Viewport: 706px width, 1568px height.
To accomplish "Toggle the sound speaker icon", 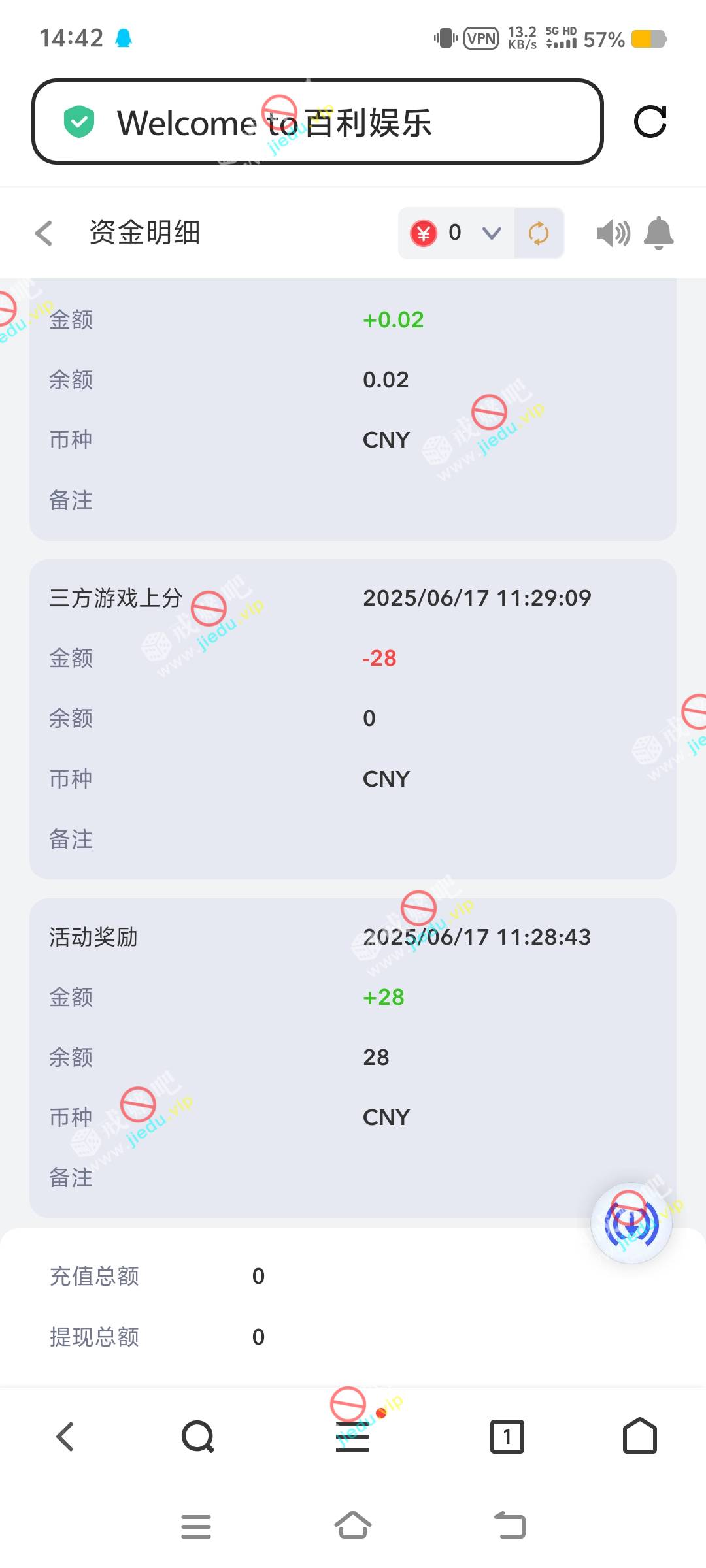I will tap(613, 233).
